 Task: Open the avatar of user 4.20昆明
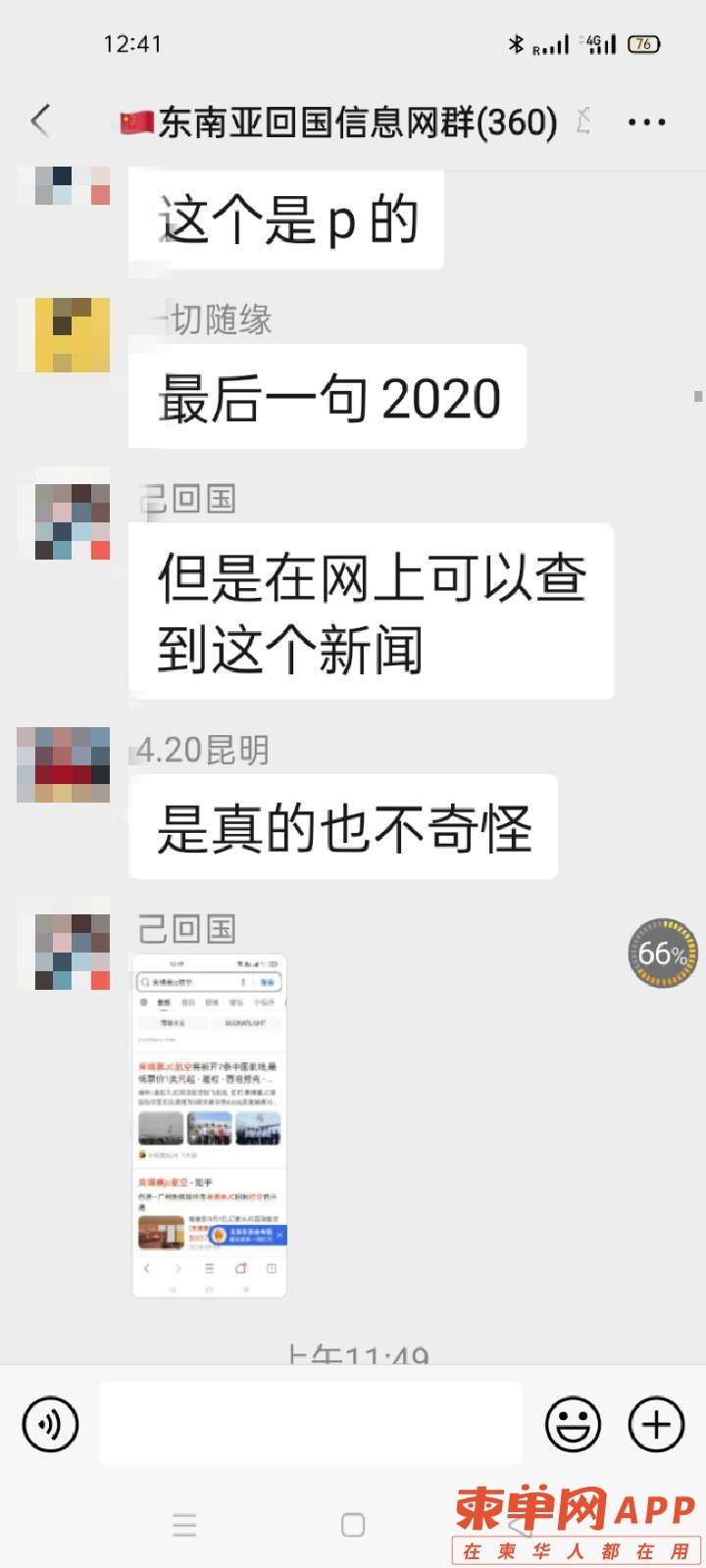(64, 765)
